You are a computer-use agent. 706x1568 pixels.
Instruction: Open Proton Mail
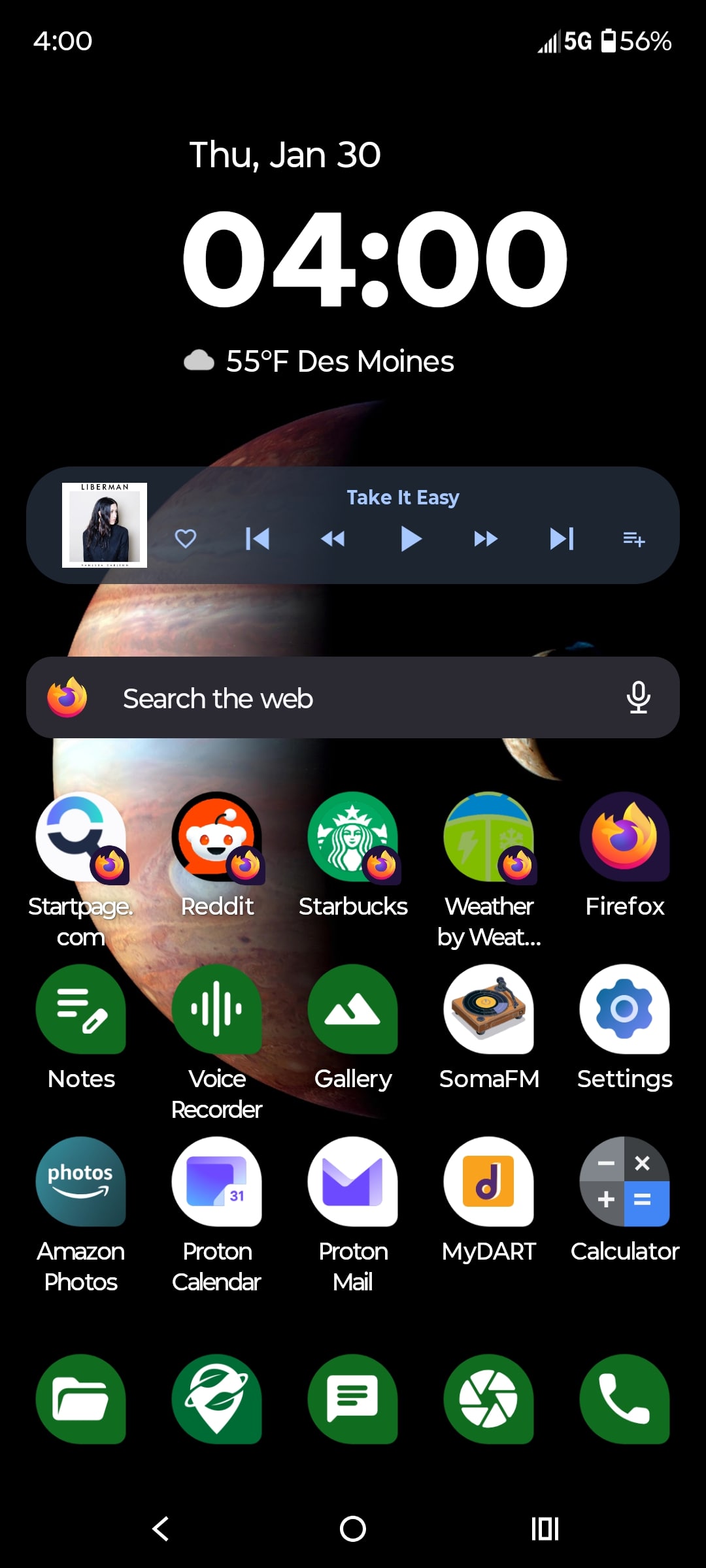point(353,1183)
